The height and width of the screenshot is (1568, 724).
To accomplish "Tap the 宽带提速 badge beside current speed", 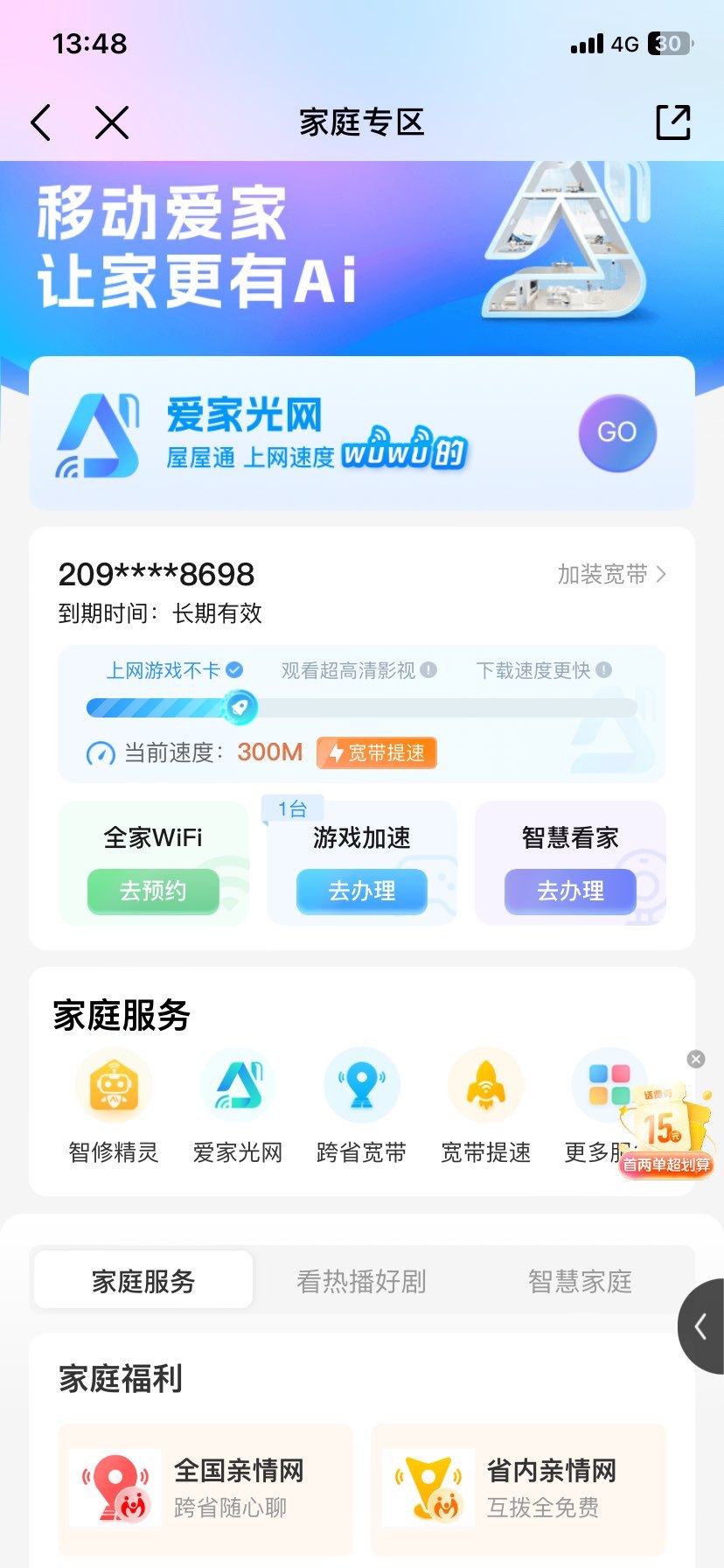I will click(377, 752).
